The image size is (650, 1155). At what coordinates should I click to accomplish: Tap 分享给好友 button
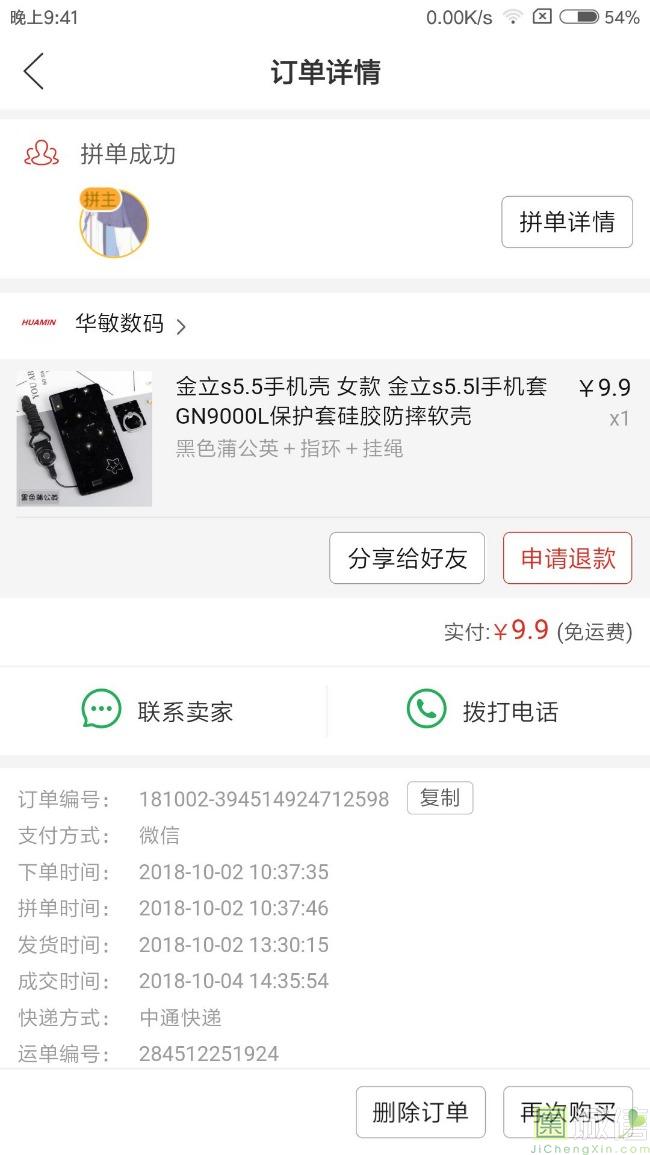point(407,558)
